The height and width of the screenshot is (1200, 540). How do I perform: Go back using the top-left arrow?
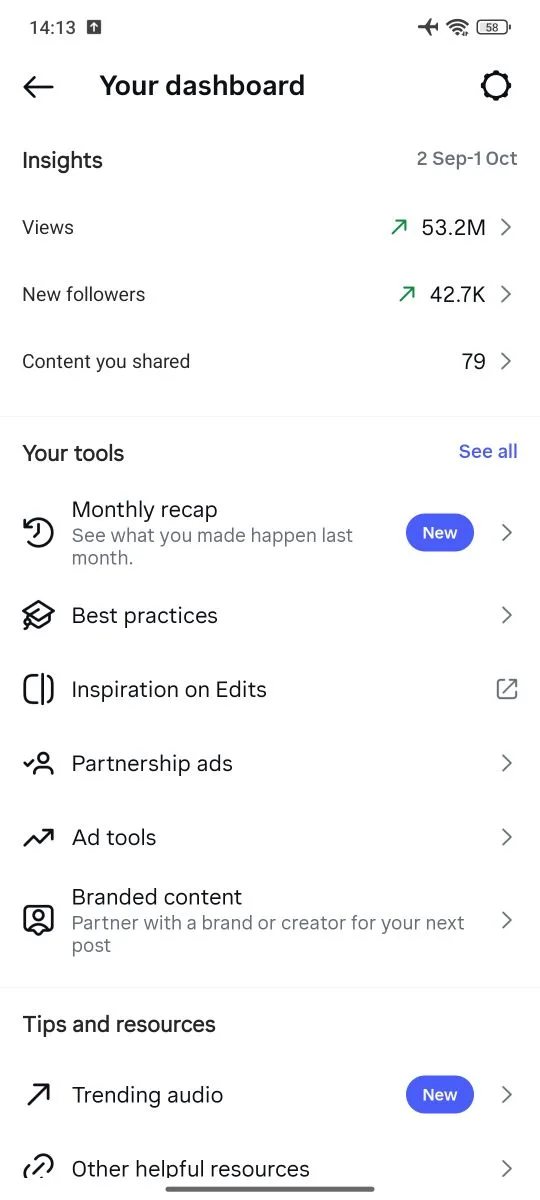(x=38, y=87)
